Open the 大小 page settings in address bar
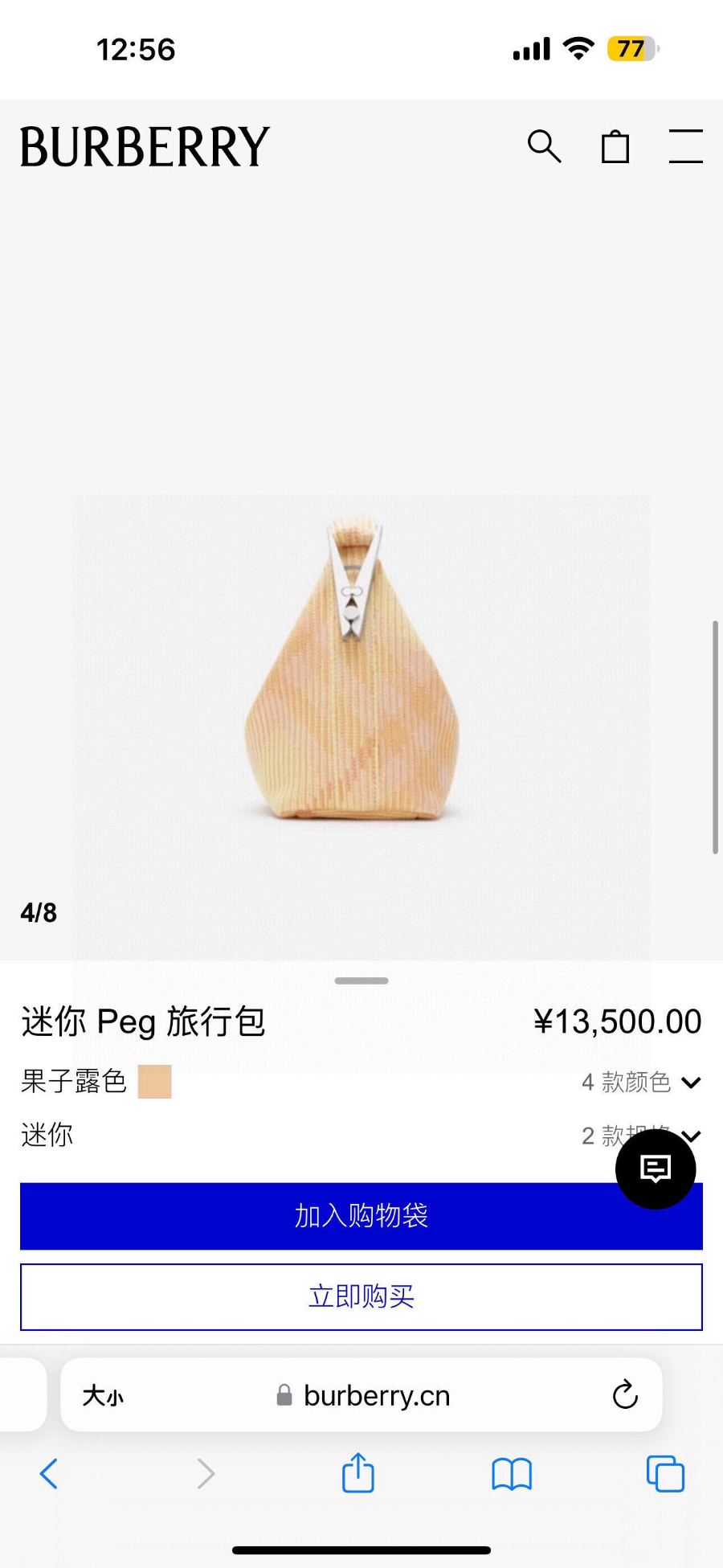This screenshot has height=1568, width=723. click(x=103, y=1395)
